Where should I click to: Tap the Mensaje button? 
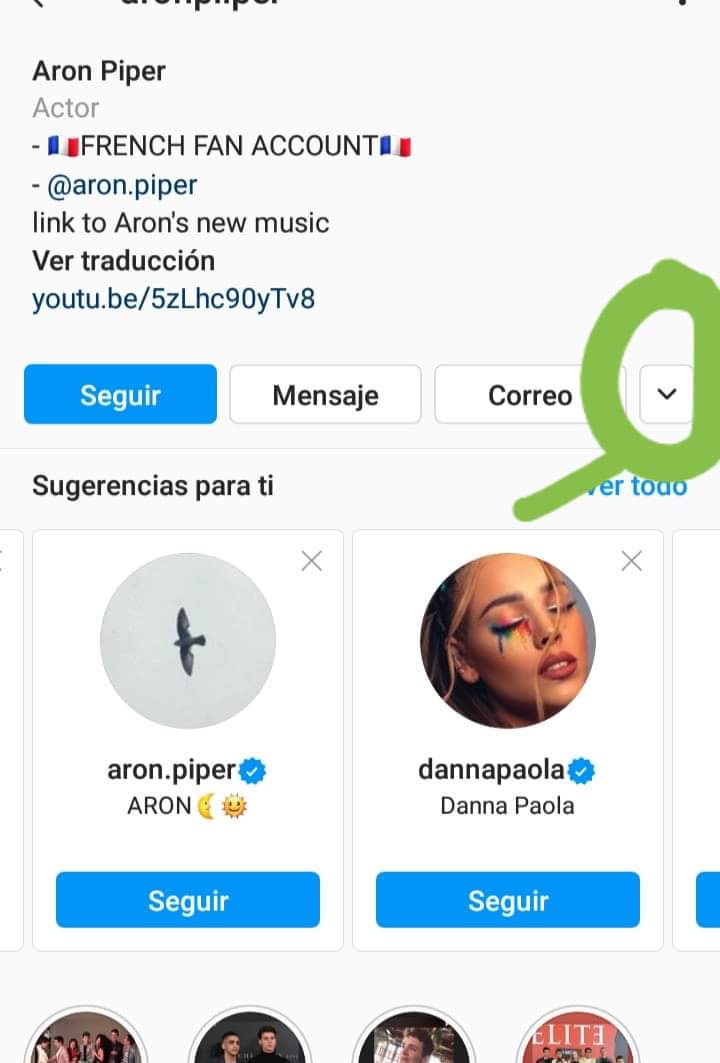[x=325, y=395]
